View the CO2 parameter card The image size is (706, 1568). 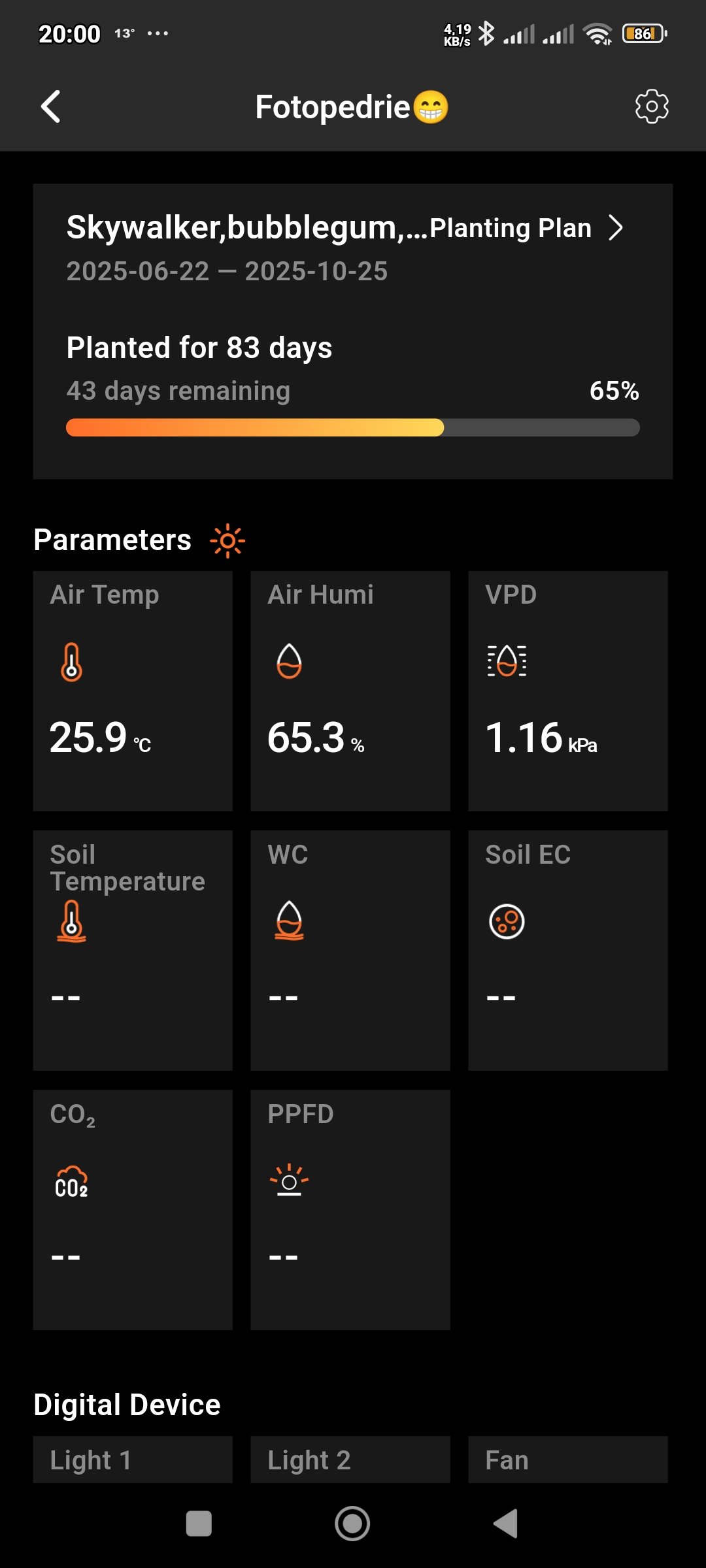[133, 1209]
